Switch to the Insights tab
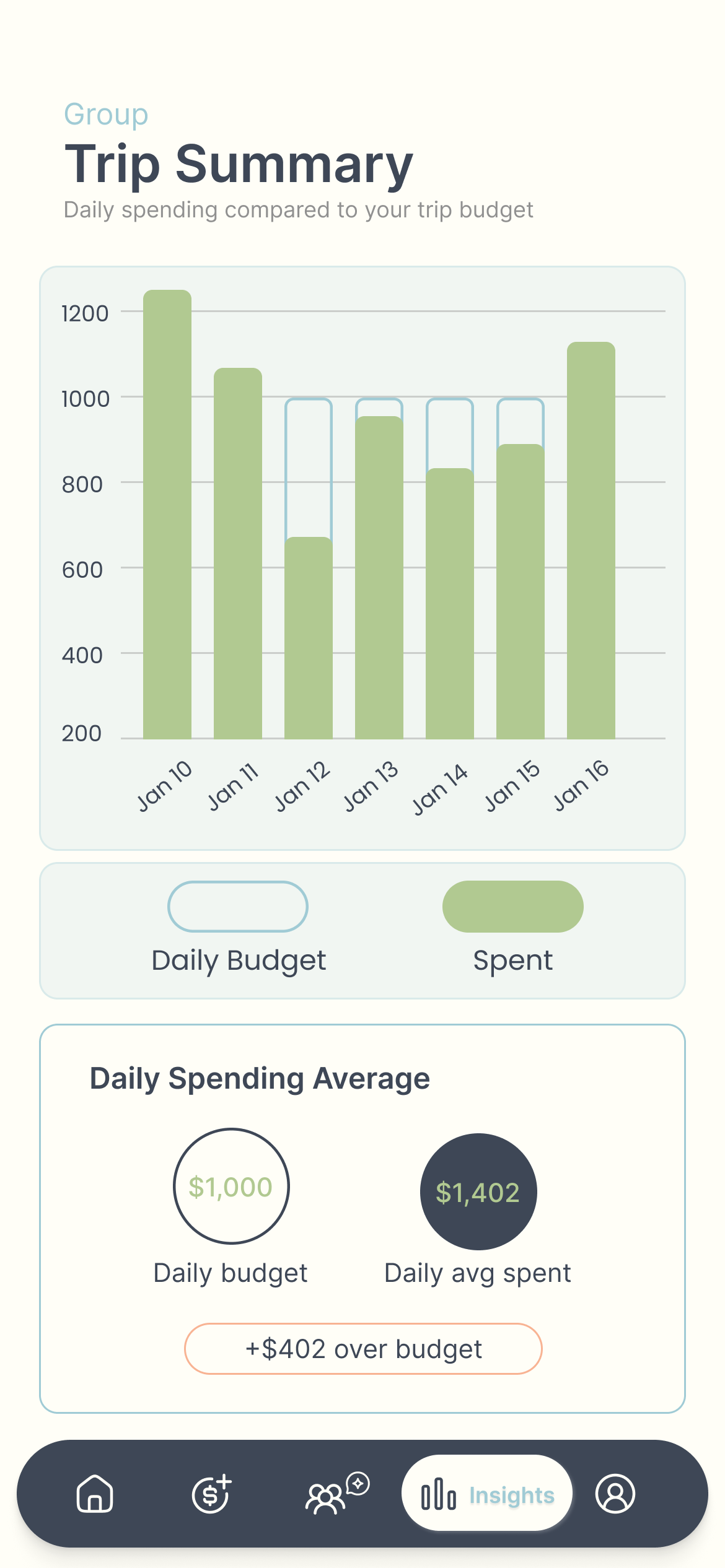The height and width of the screenshot is (1568, 725). pos(486,1494)
